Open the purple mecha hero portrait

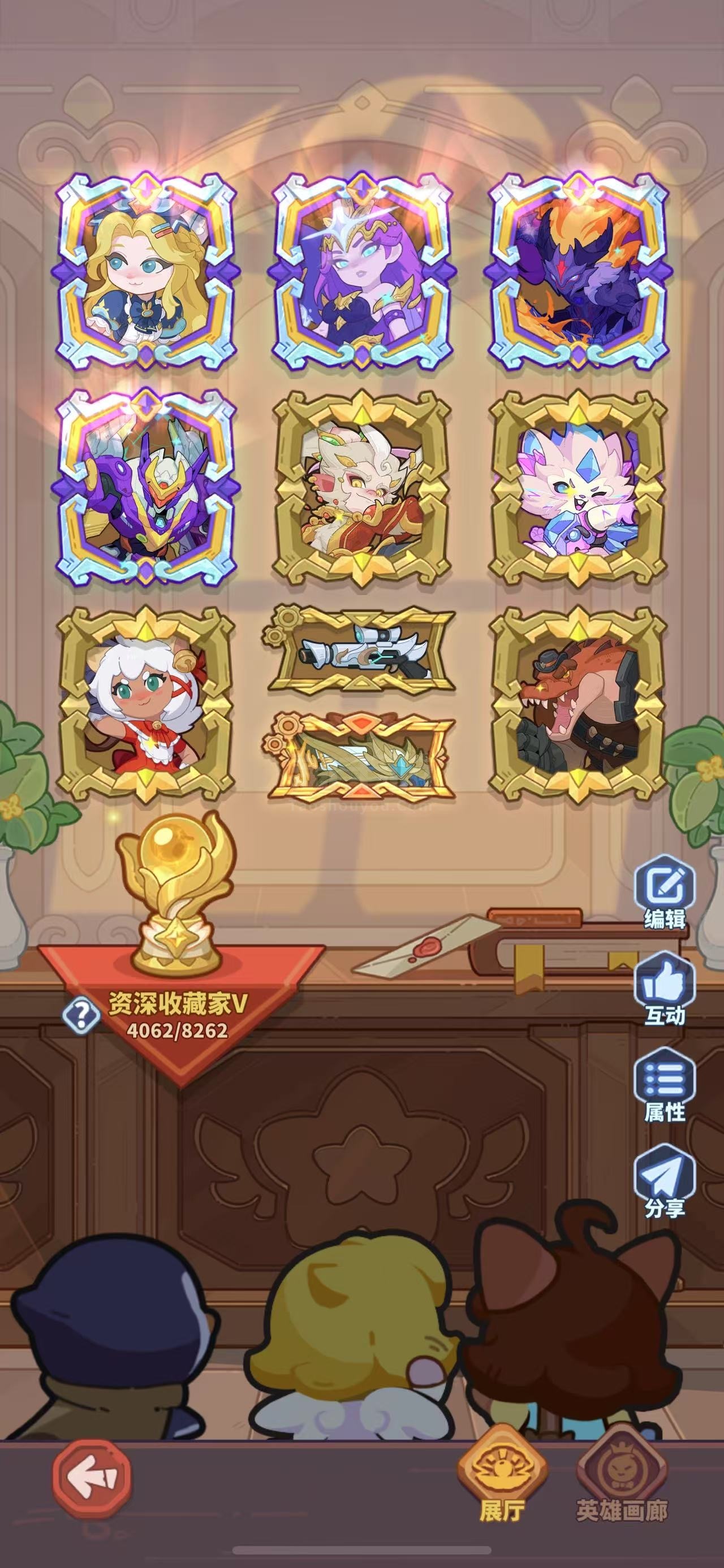tap(146, 487)
